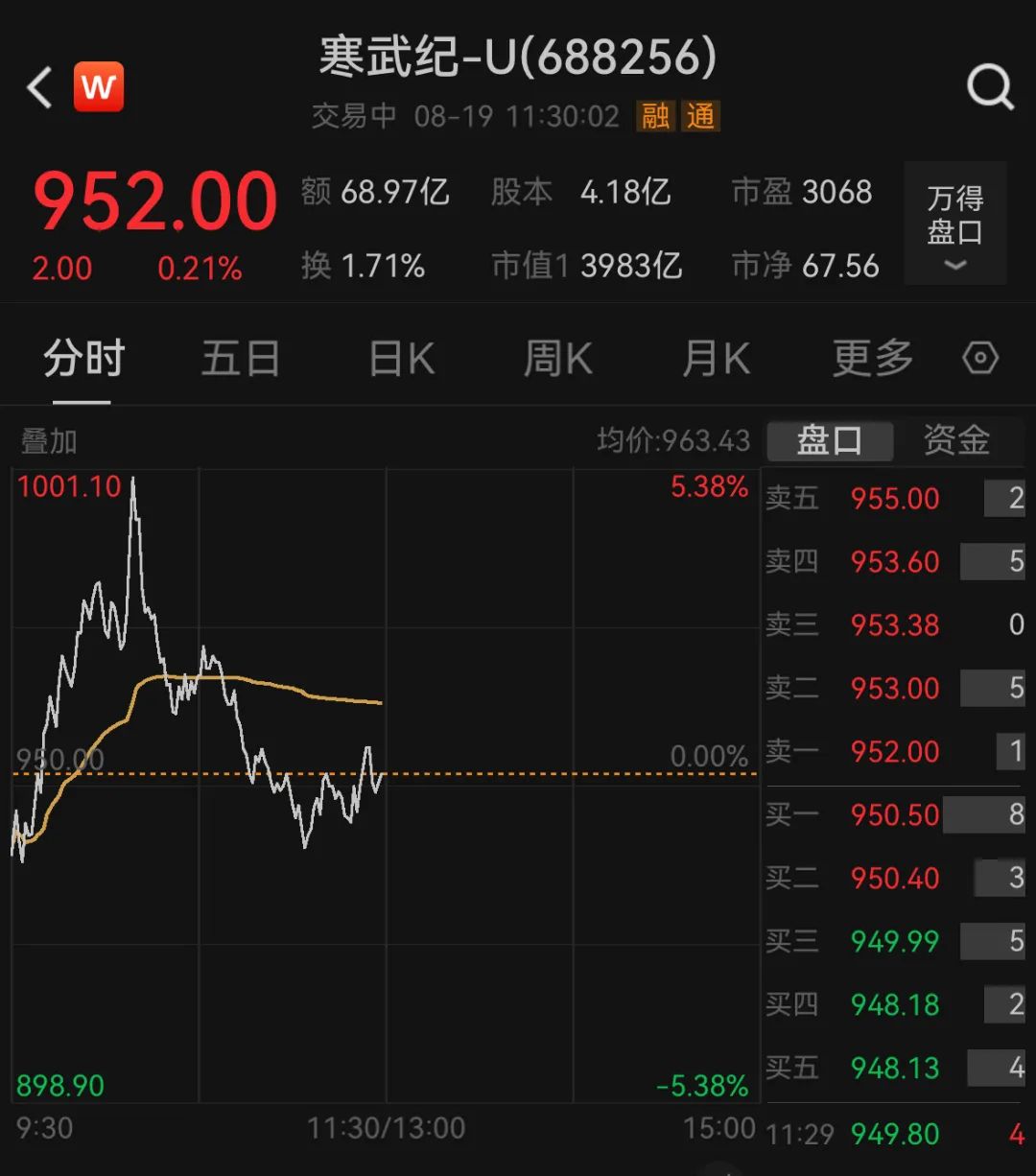Select the 盘口 panel tab
The image size is (1036, 1176).
pyautogui.click(x=830, y=441)
